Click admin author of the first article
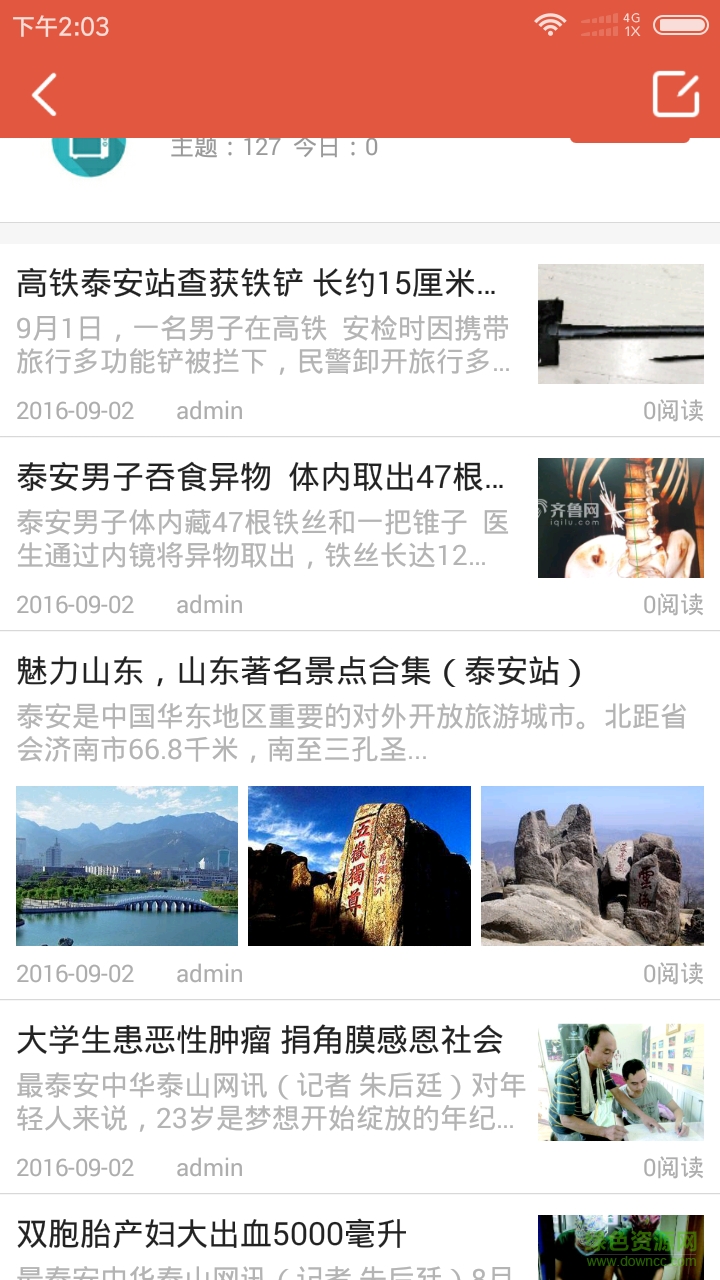This screenshot has height=1280, width=720. click(210, 410)
